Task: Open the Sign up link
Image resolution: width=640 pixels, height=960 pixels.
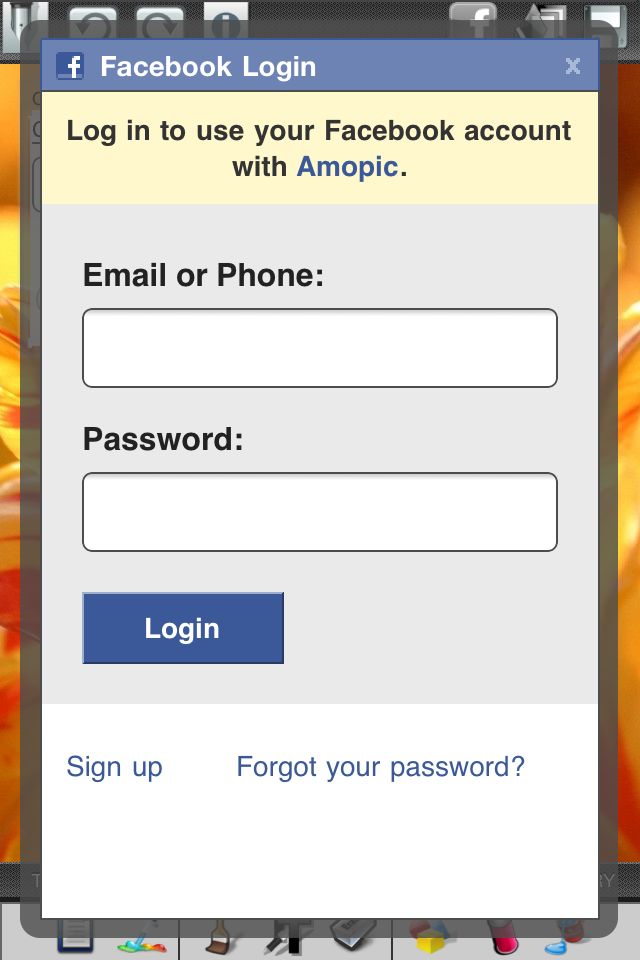Action: pyautogui.click(x=114, y=767)
